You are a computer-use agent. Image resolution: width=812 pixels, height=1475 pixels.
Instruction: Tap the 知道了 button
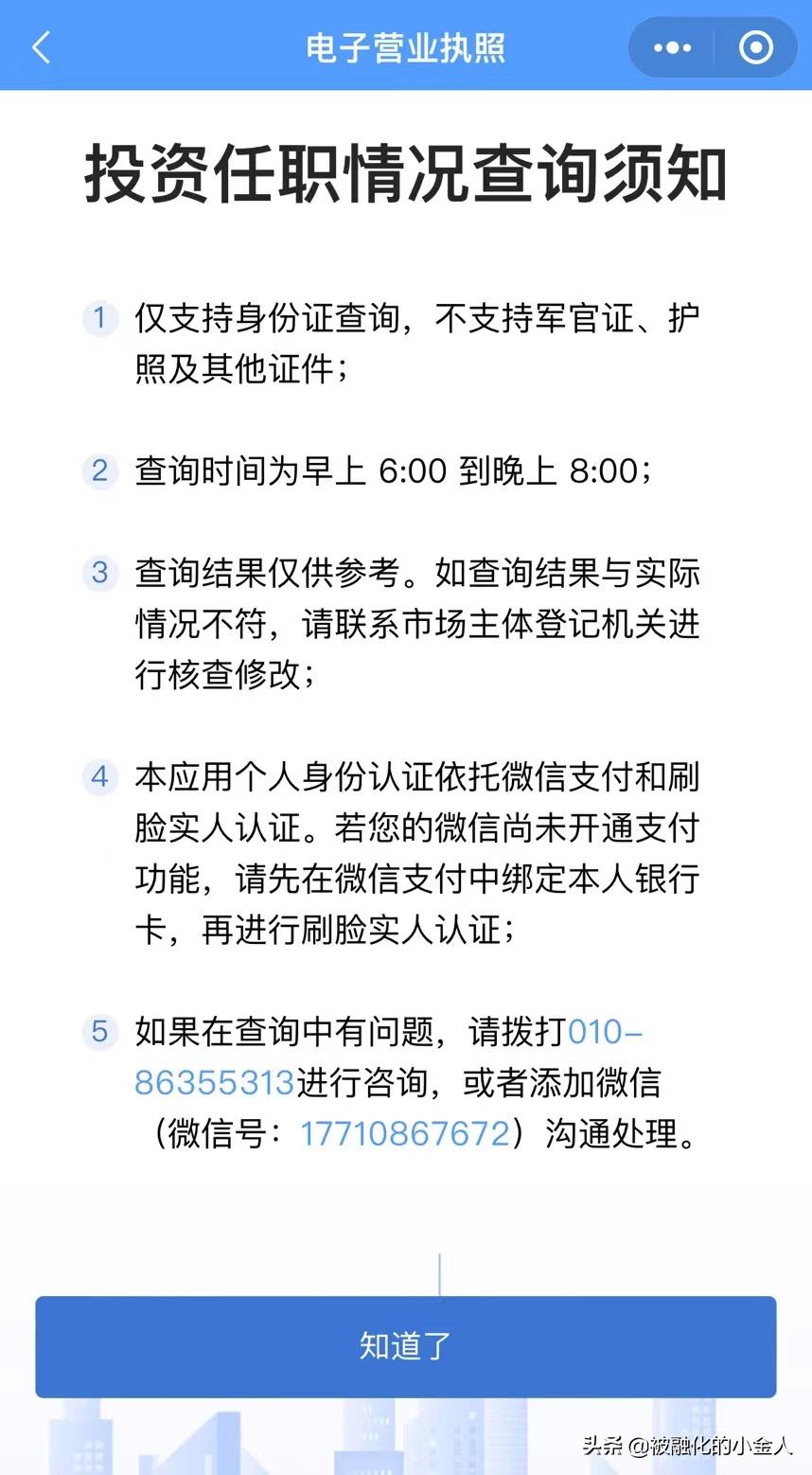pos(405,1345)
